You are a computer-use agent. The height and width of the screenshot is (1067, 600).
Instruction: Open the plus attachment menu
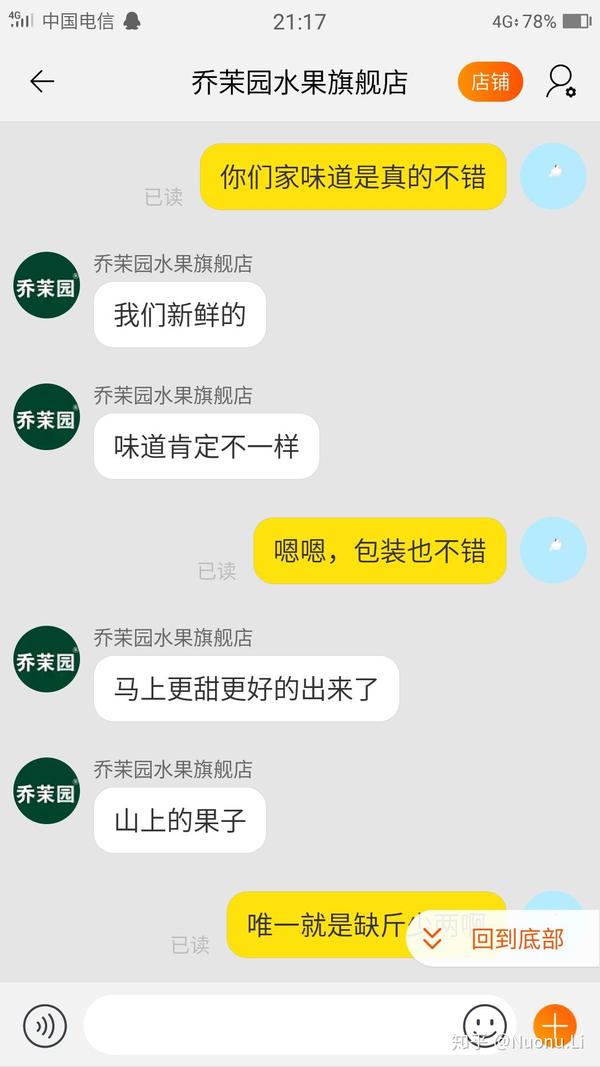pos(554,1026)
